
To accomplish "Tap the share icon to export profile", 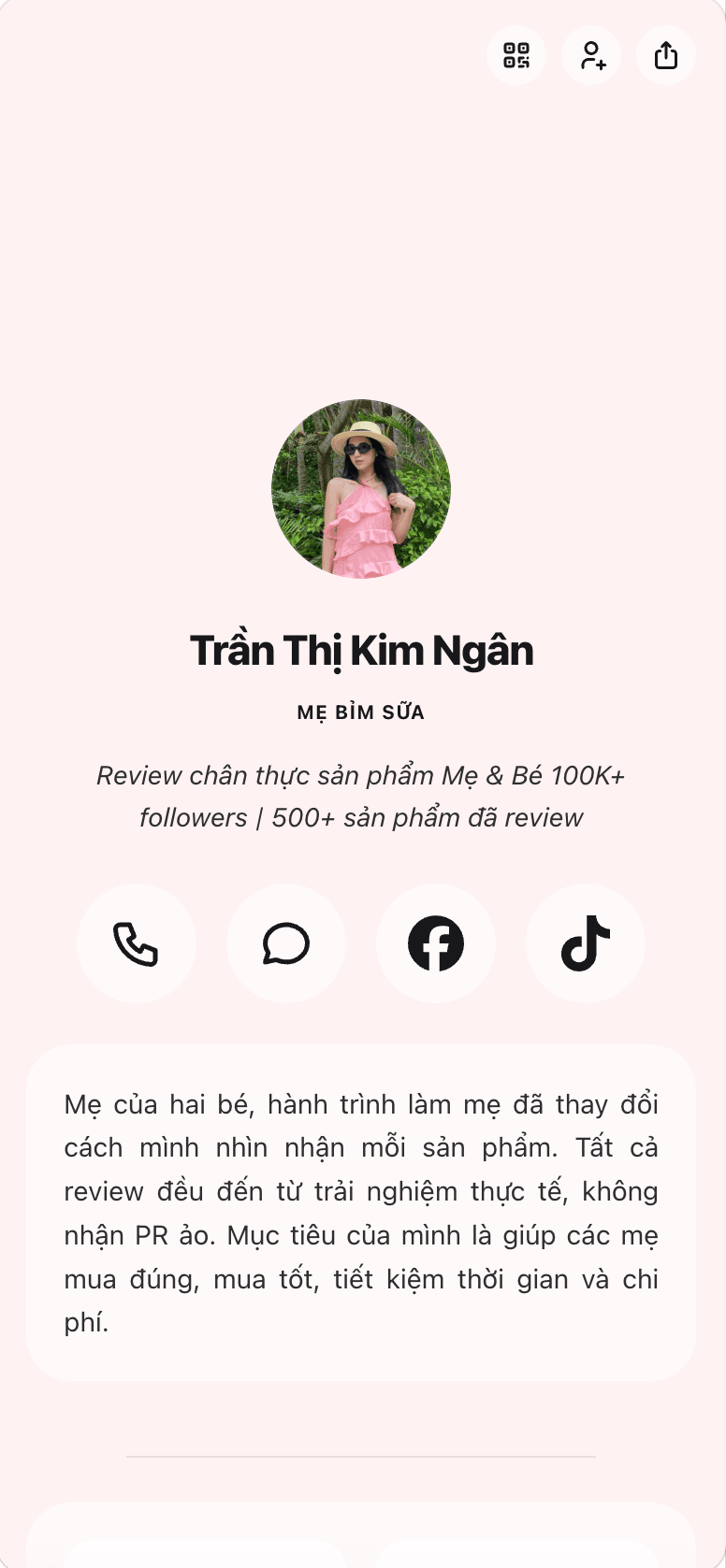I will (665, 56).
